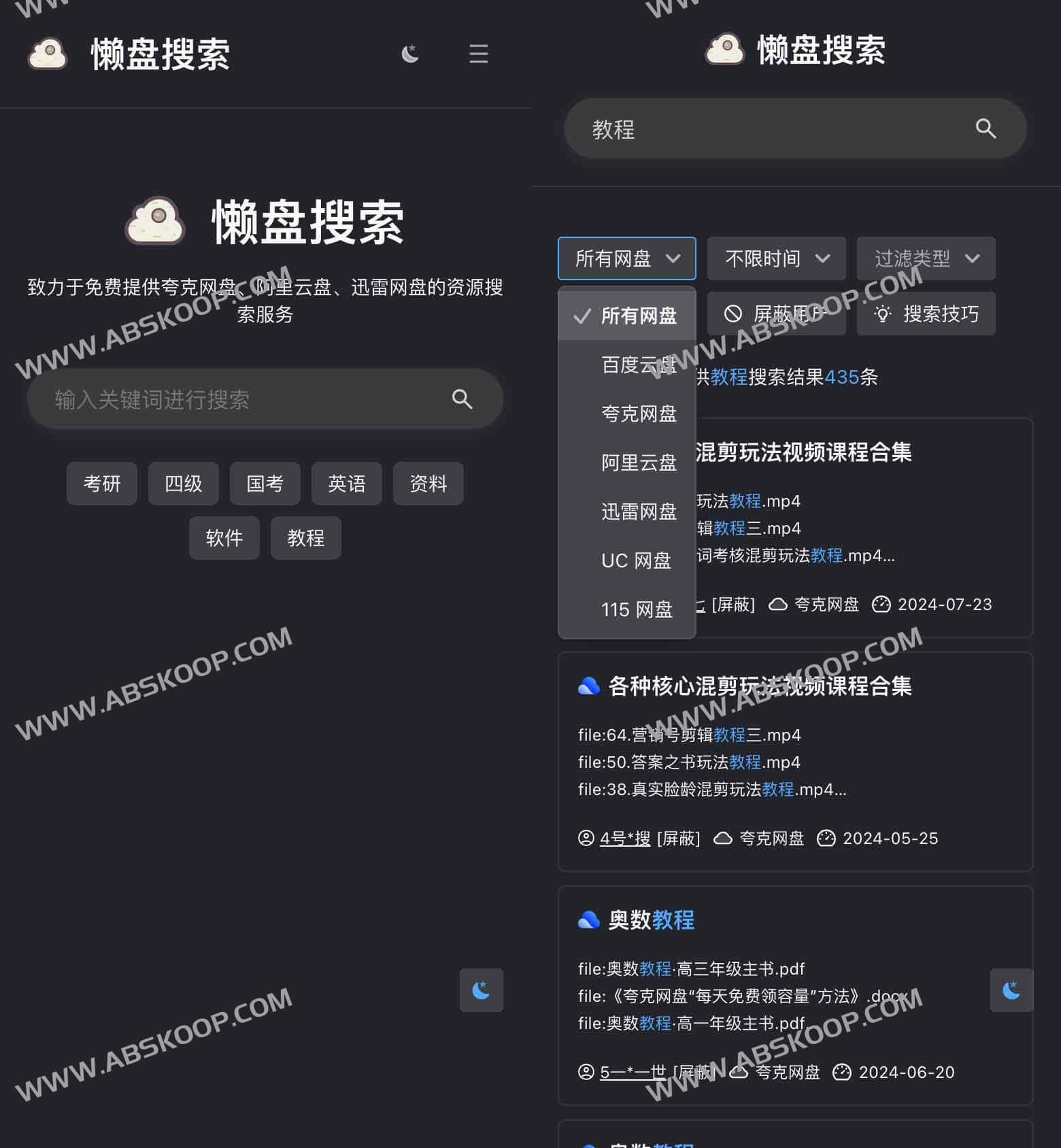Open the uploader link 4号*搜
The image size is (1061, 1148).
pos(624,839)
